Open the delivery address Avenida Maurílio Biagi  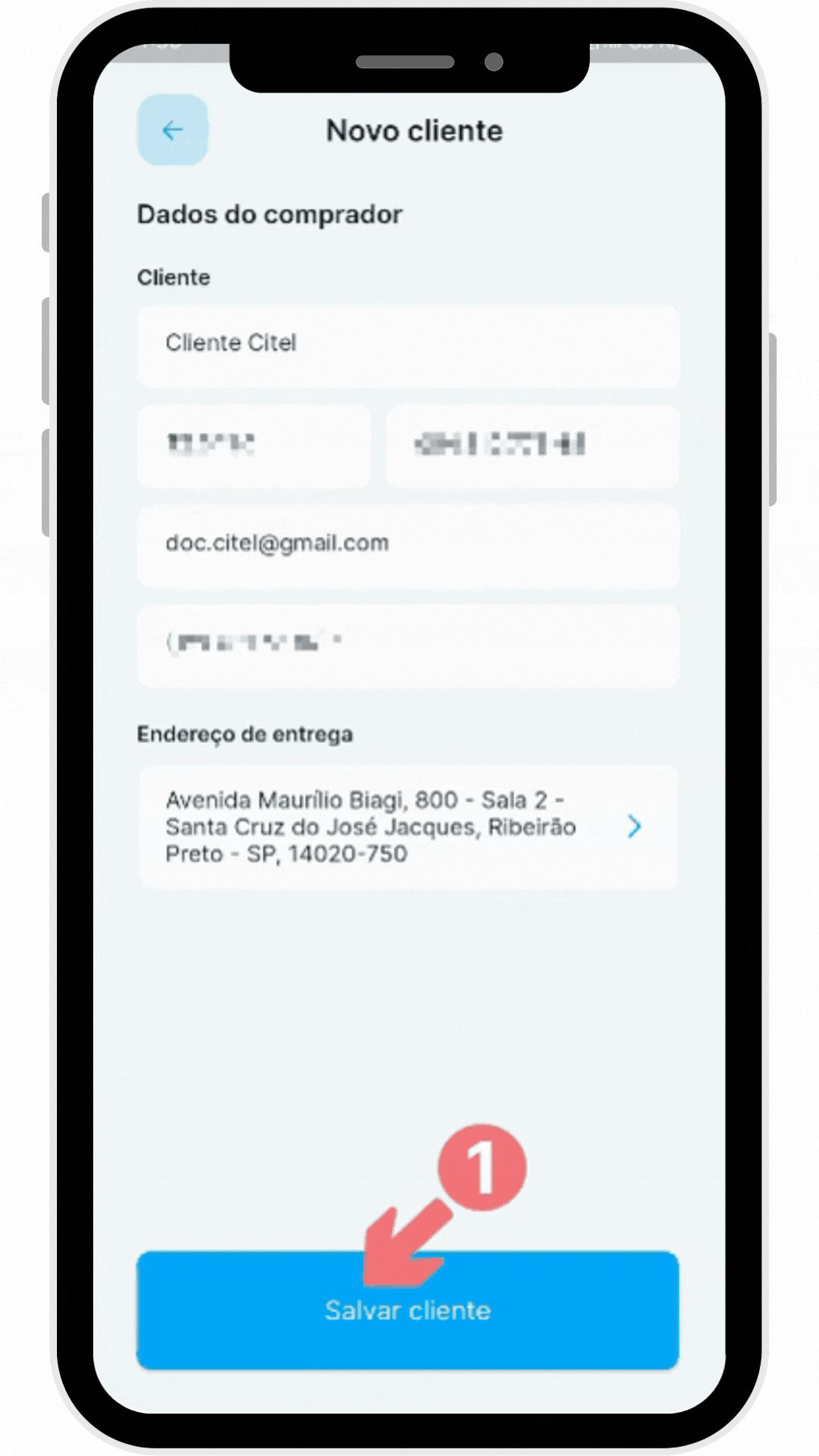click(x=408, y=827)
